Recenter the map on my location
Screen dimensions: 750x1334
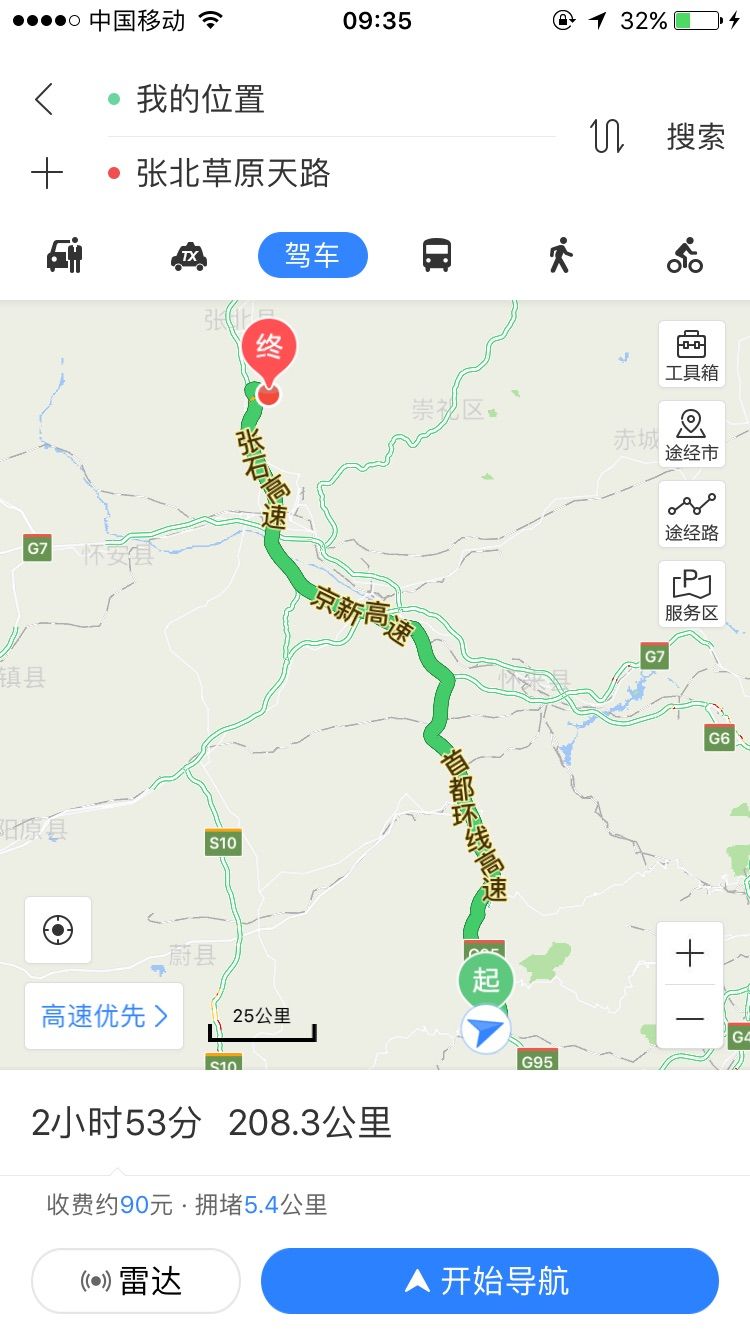click(58, 930)
